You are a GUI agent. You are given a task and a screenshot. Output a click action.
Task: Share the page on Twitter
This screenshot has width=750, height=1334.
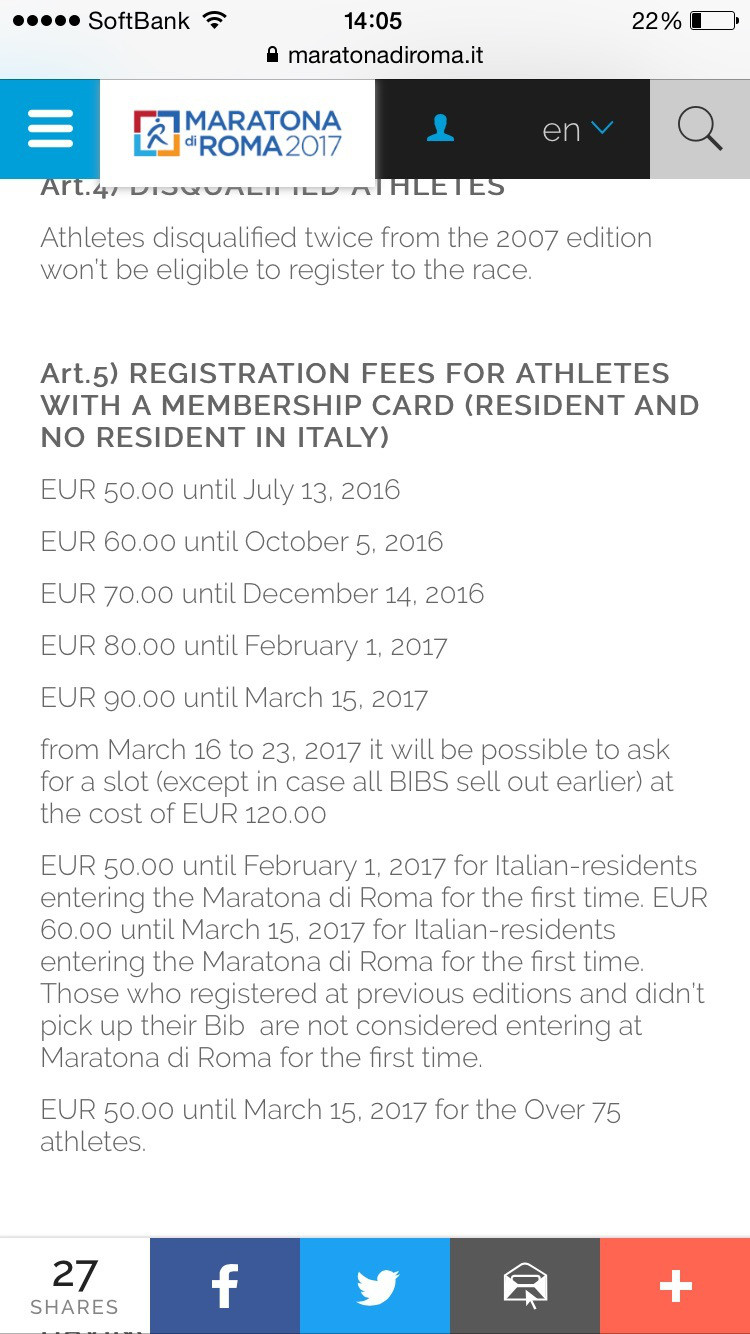click(375, 1285)
